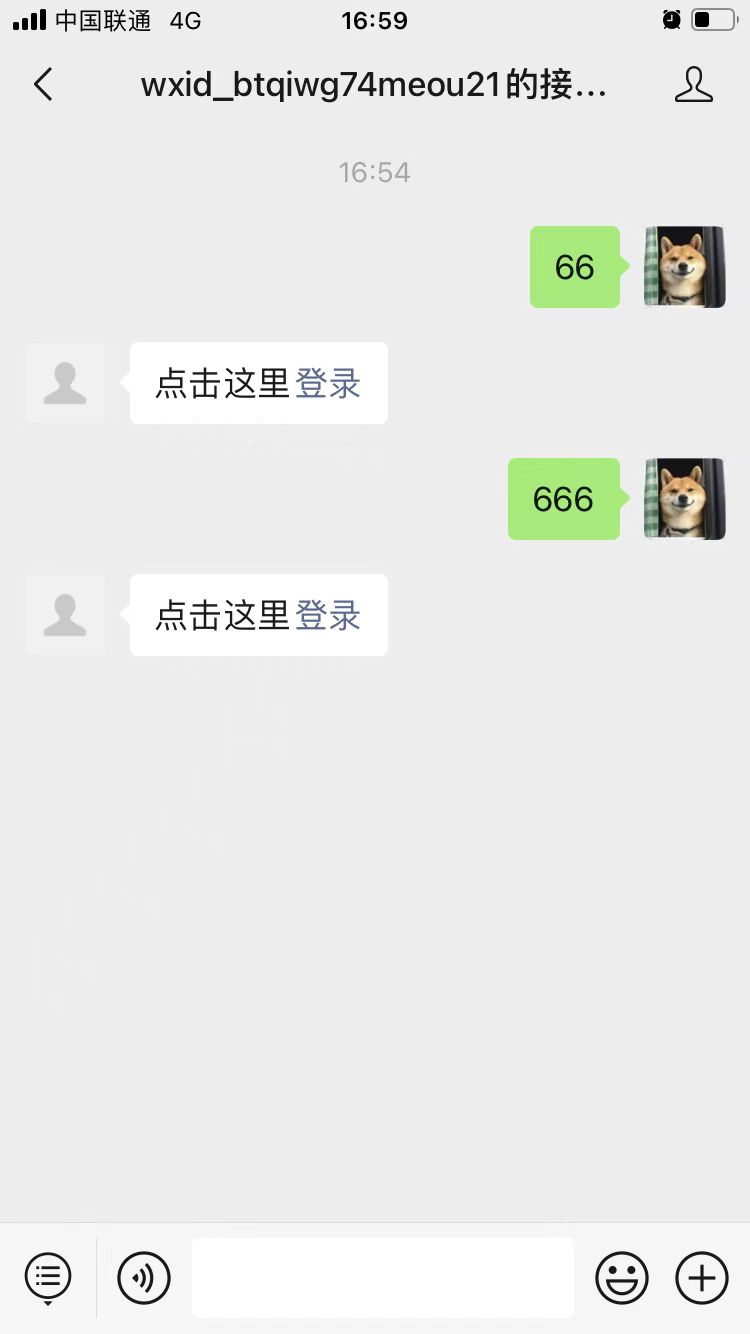Go back using the top-left arrow
This screenshot has width=750, height=1334.
43,85
